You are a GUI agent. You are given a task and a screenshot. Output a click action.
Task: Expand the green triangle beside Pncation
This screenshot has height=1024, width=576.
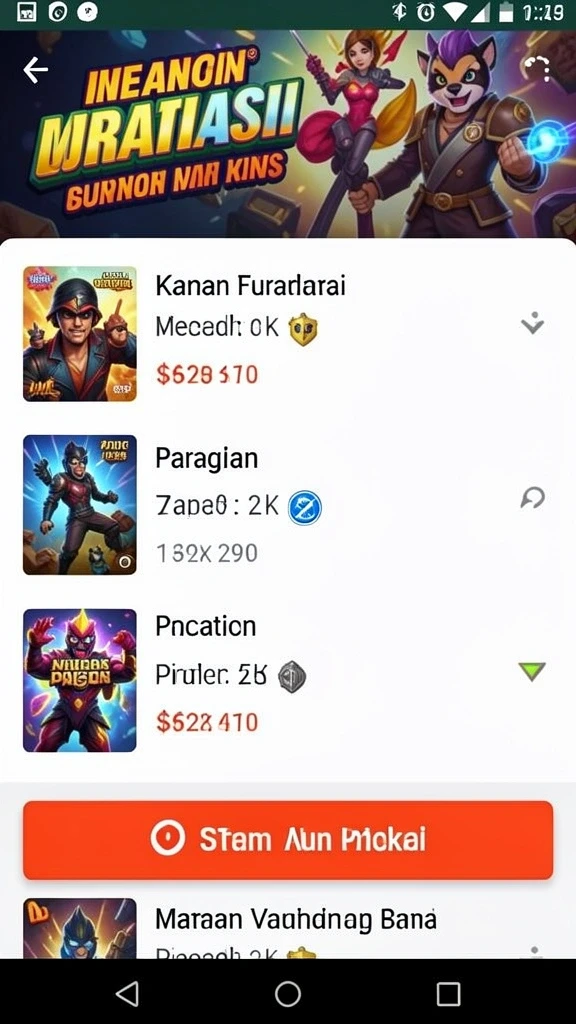click(532, 671)
